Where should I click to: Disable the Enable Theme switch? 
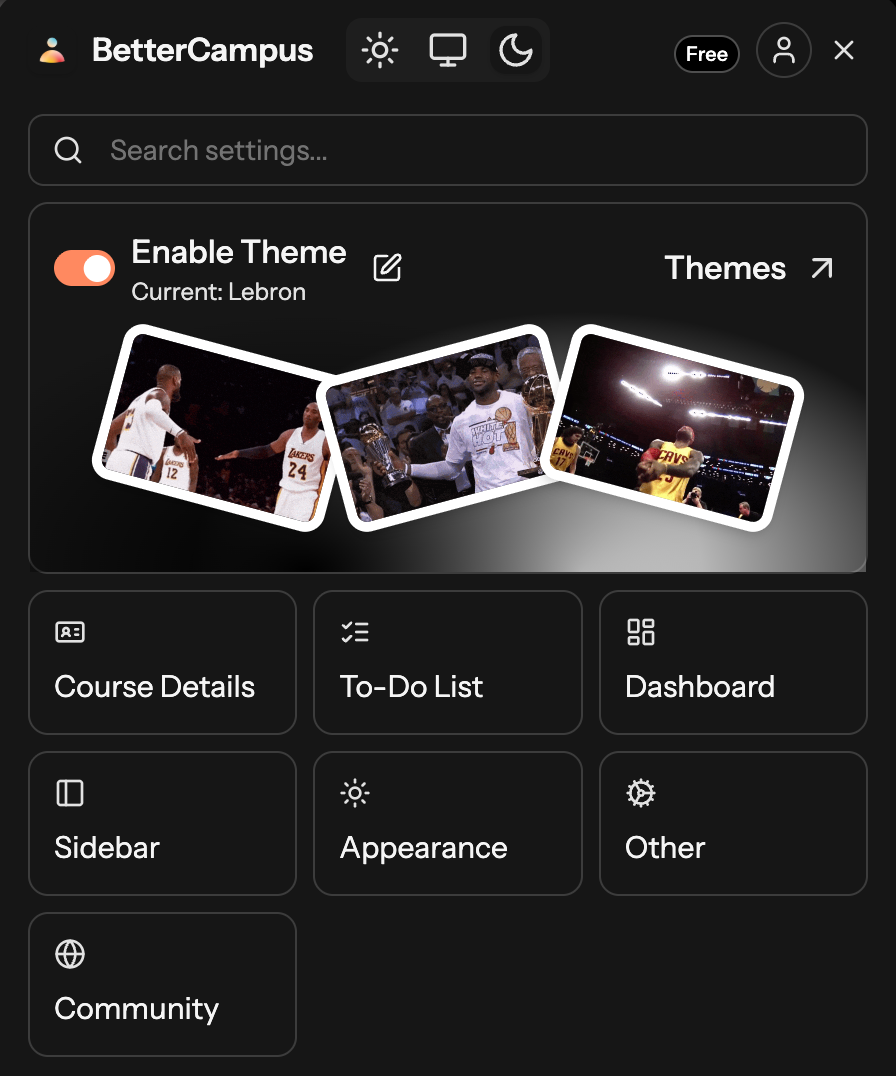click(x=84, y=268)
